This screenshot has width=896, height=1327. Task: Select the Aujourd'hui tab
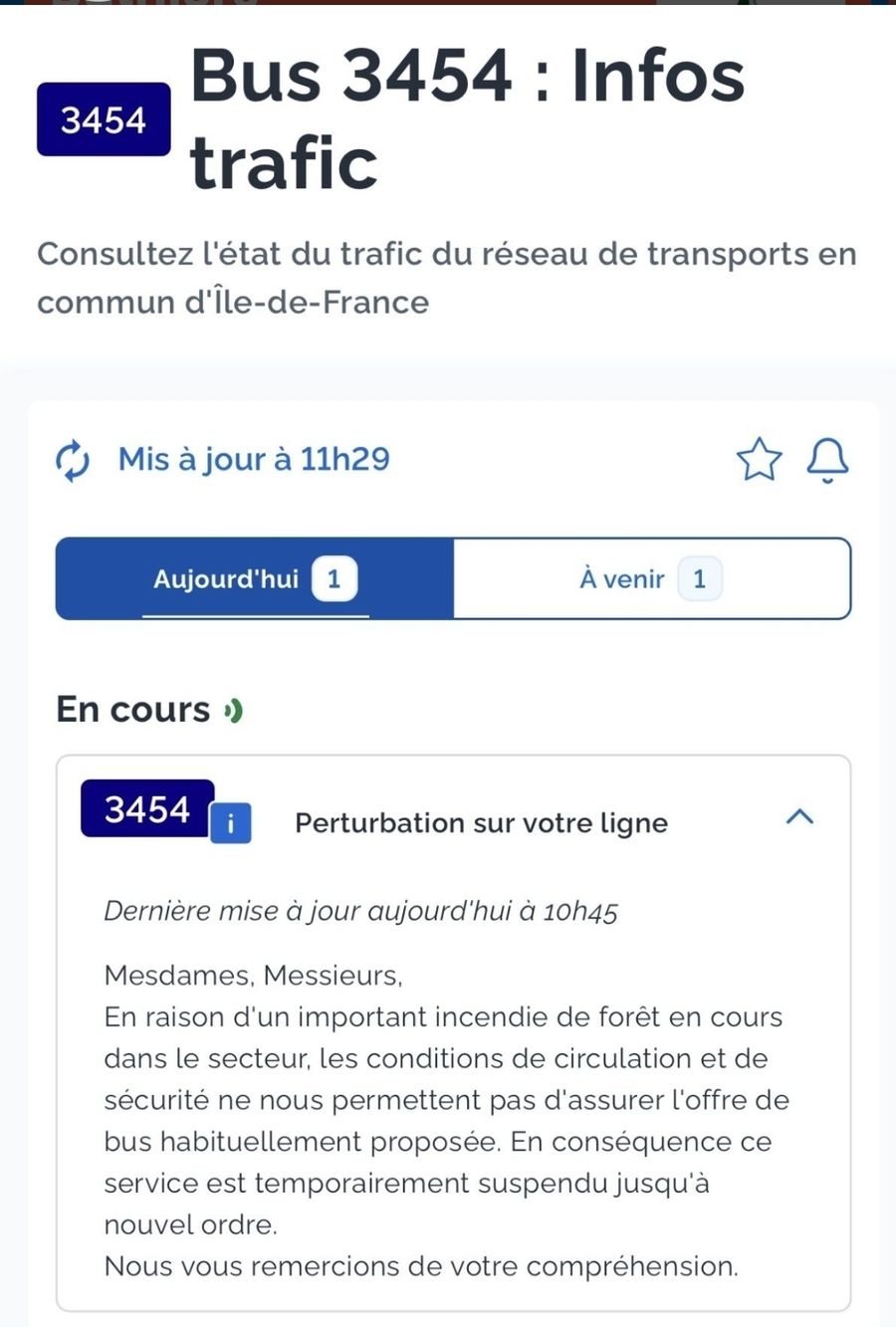pyautogui.click(x=255, y=578)
